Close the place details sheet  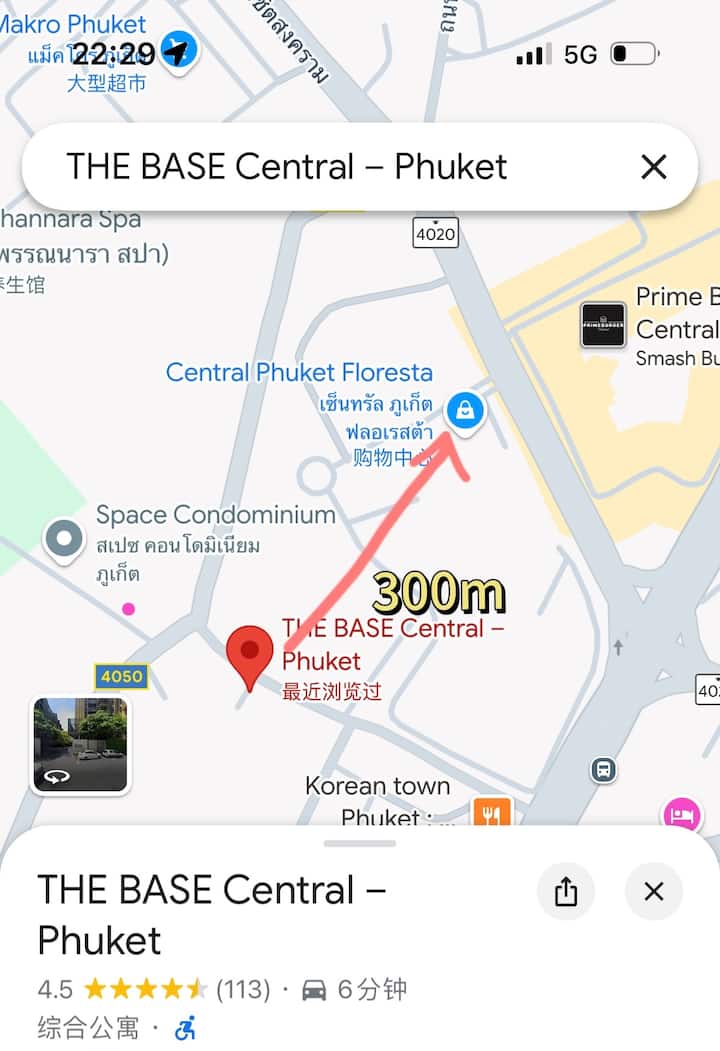654,890
